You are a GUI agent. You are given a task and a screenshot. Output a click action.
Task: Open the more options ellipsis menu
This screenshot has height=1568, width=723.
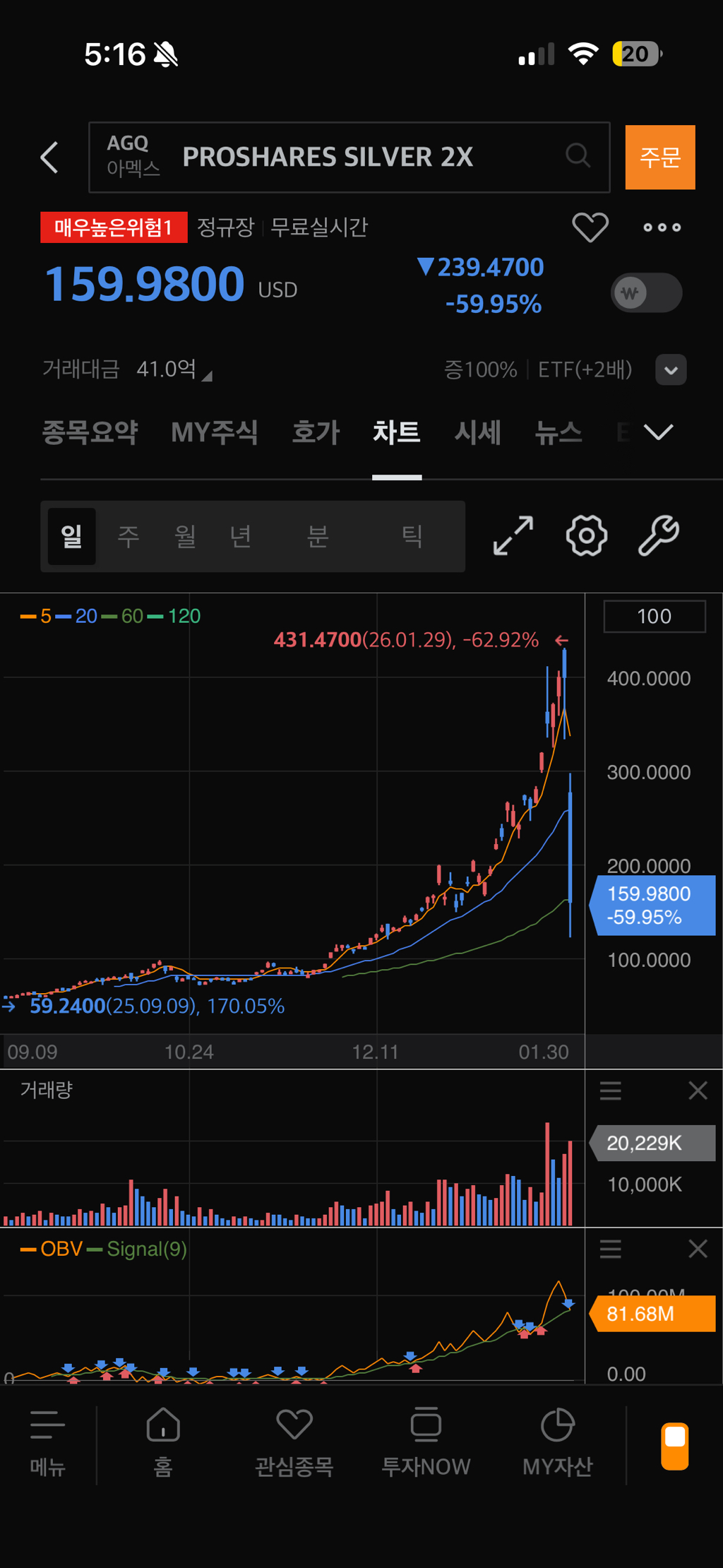tap(662, 227)
